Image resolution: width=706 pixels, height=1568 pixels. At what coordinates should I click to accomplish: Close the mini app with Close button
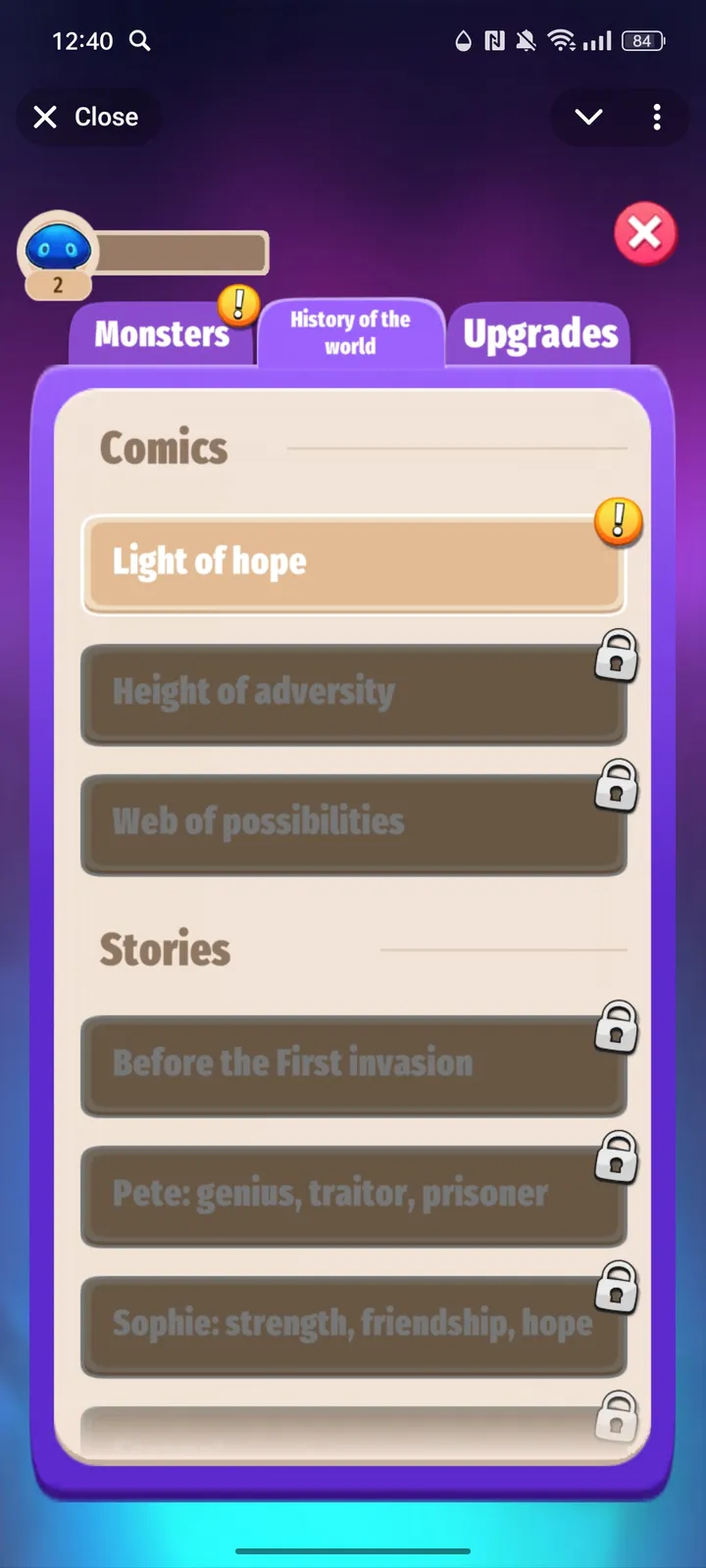tap(86, 118)
